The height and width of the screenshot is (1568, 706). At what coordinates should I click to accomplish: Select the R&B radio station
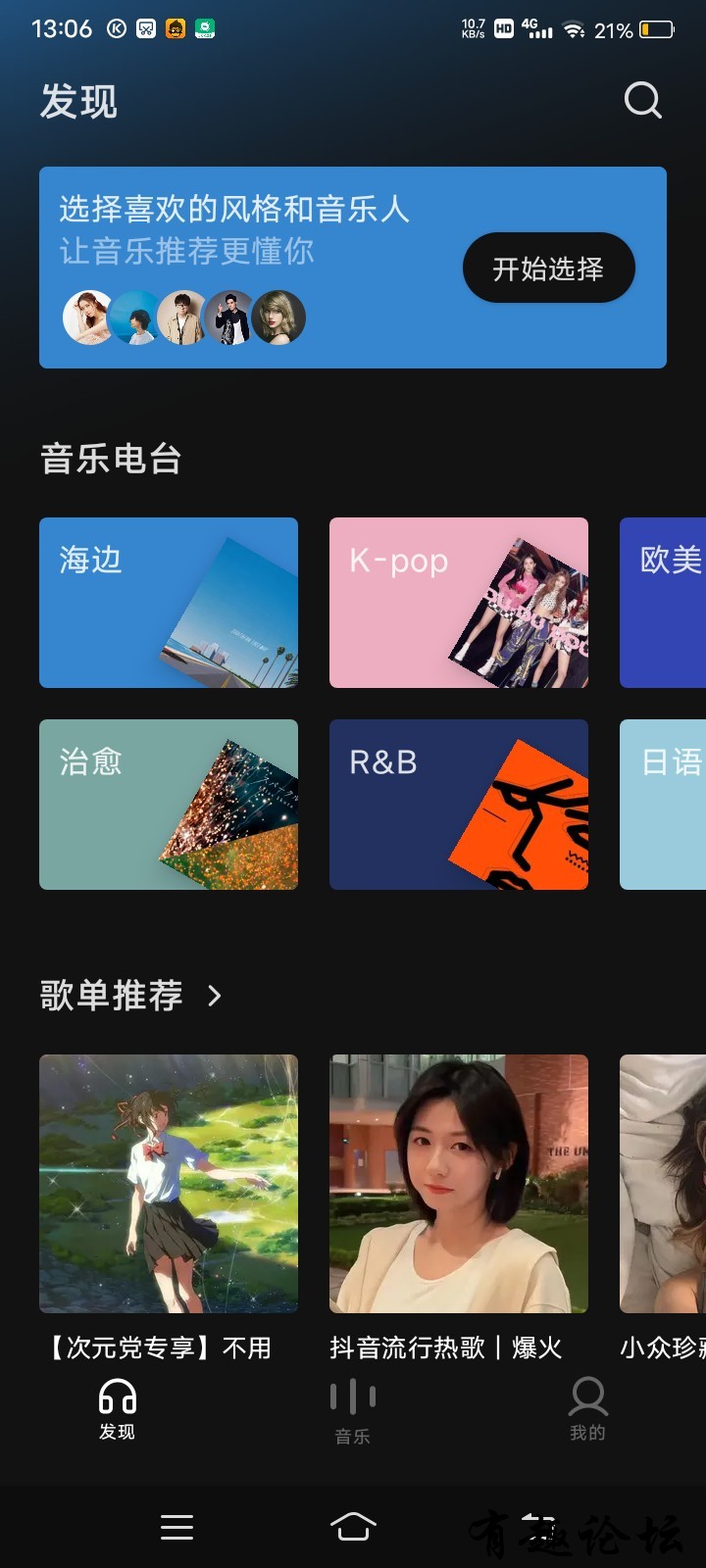459,805
